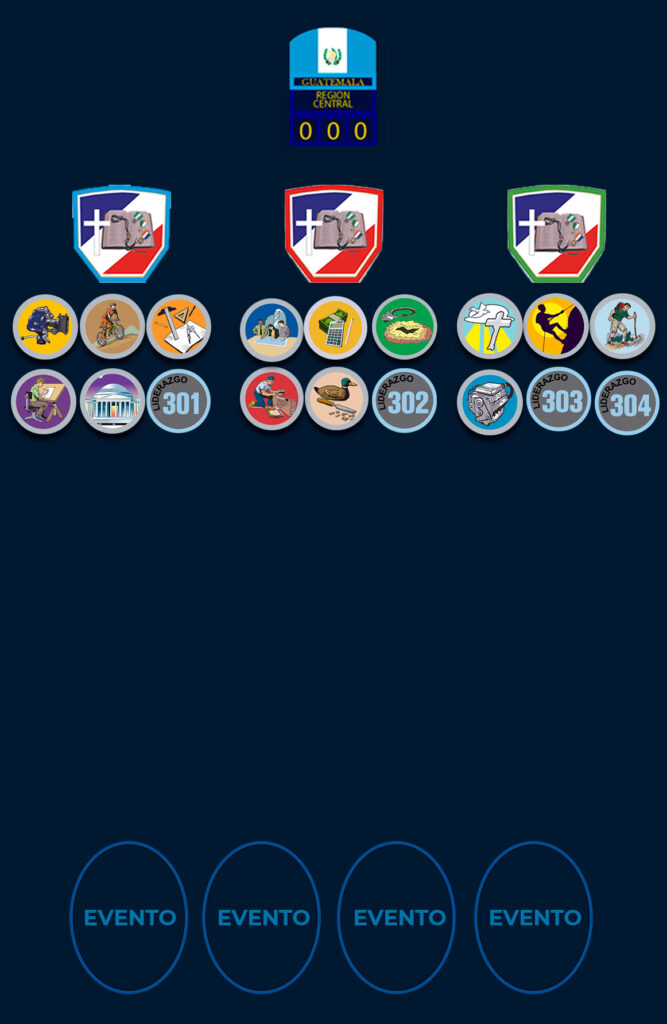
Task: Select the green-bordered shield badge
Action: click(x=556, y=234)
